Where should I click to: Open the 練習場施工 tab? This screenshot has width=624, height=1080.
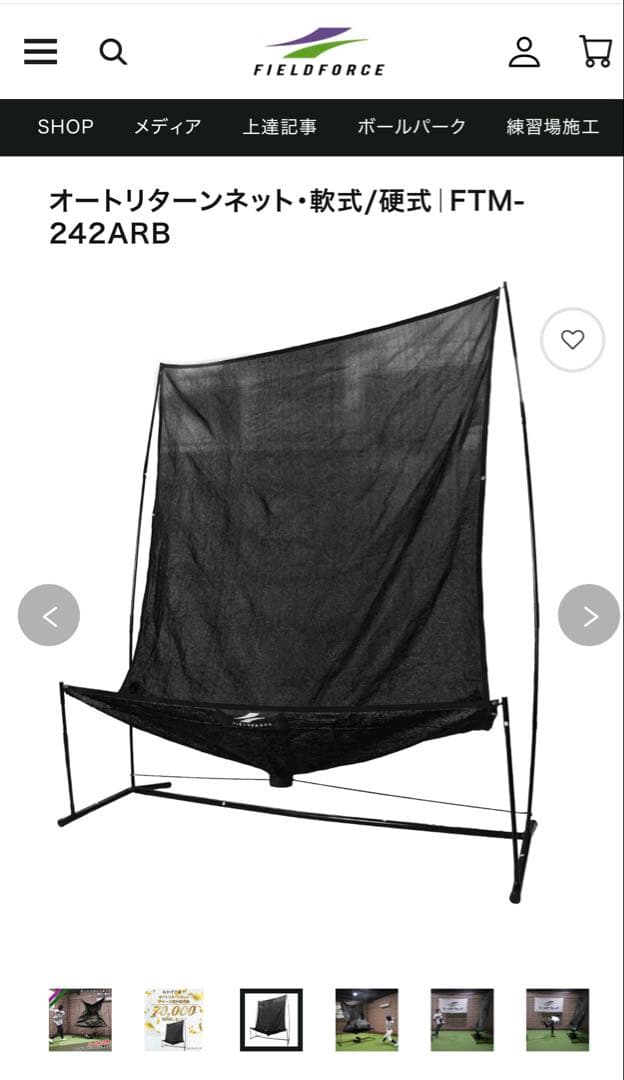point(553,127)
